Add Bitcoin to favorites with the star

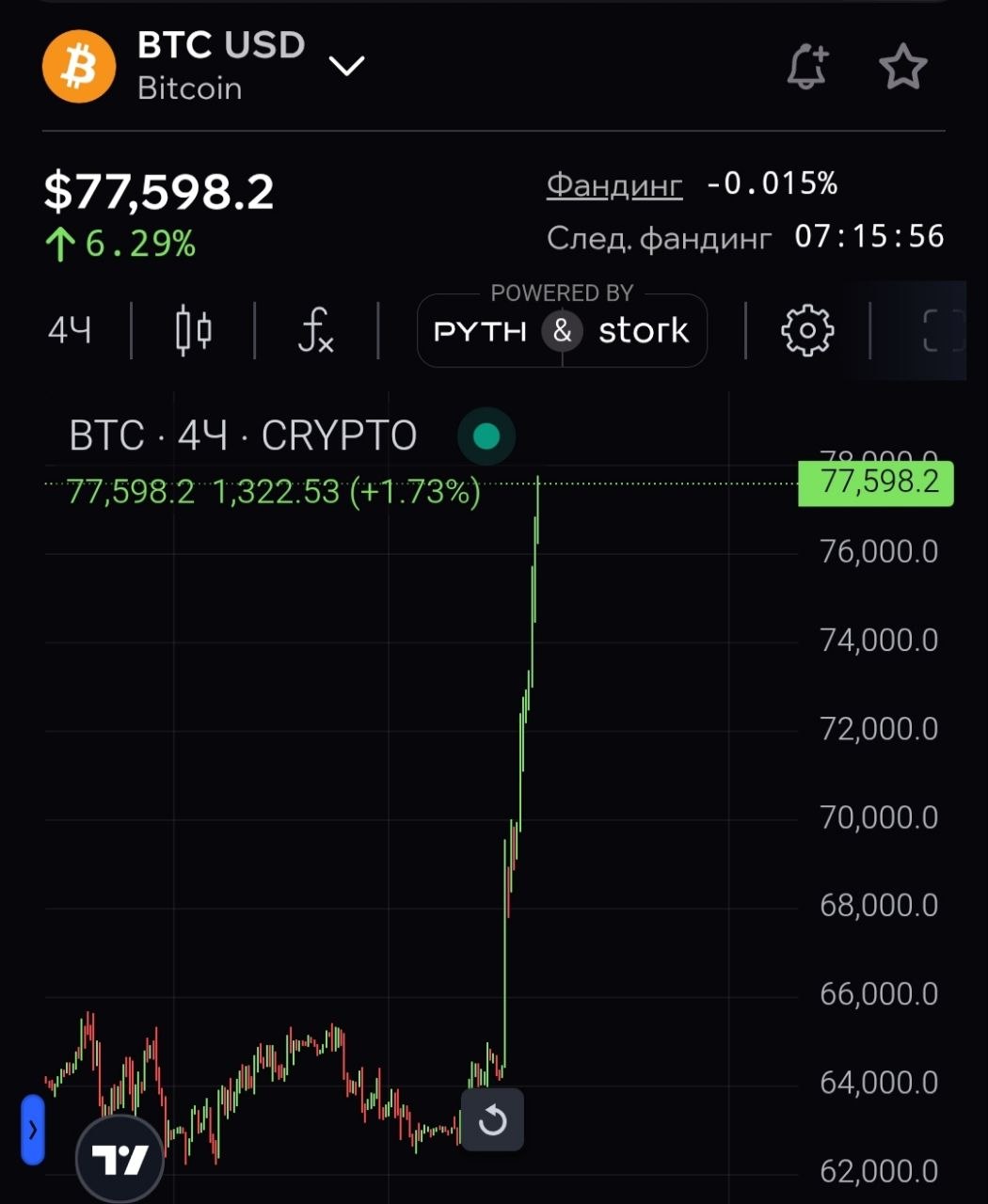pyautogui.click(x=902, y=67)
